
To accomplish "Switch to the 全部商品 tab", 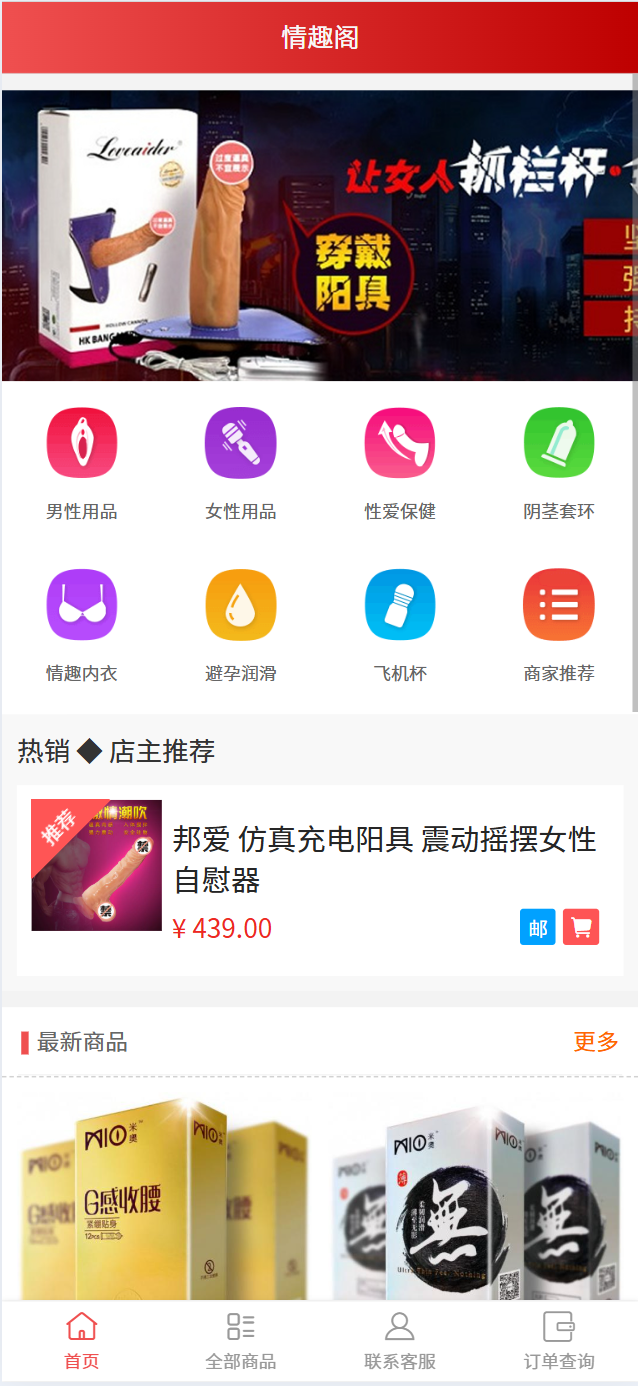I will tap(240, 1342).
